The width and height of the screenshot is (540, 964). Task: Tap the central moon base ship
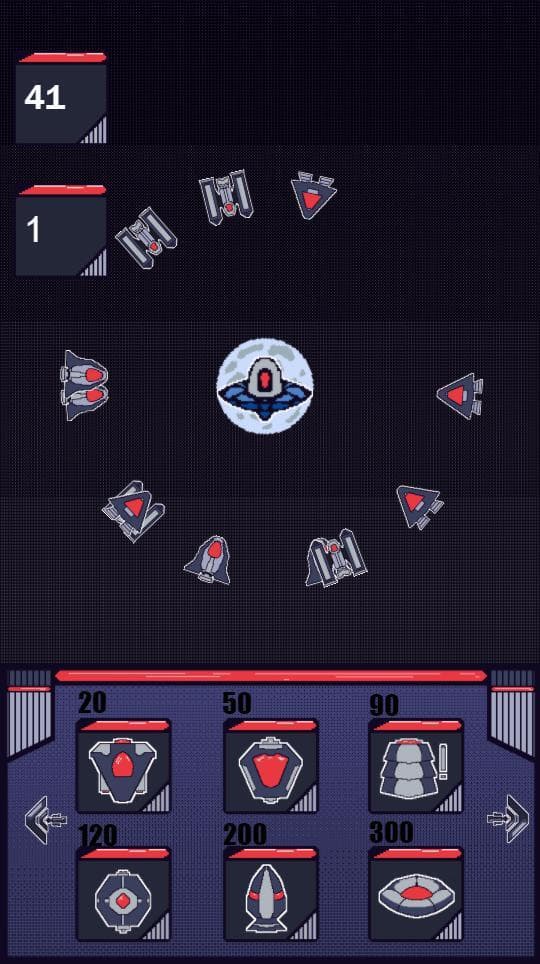[264, 387]
